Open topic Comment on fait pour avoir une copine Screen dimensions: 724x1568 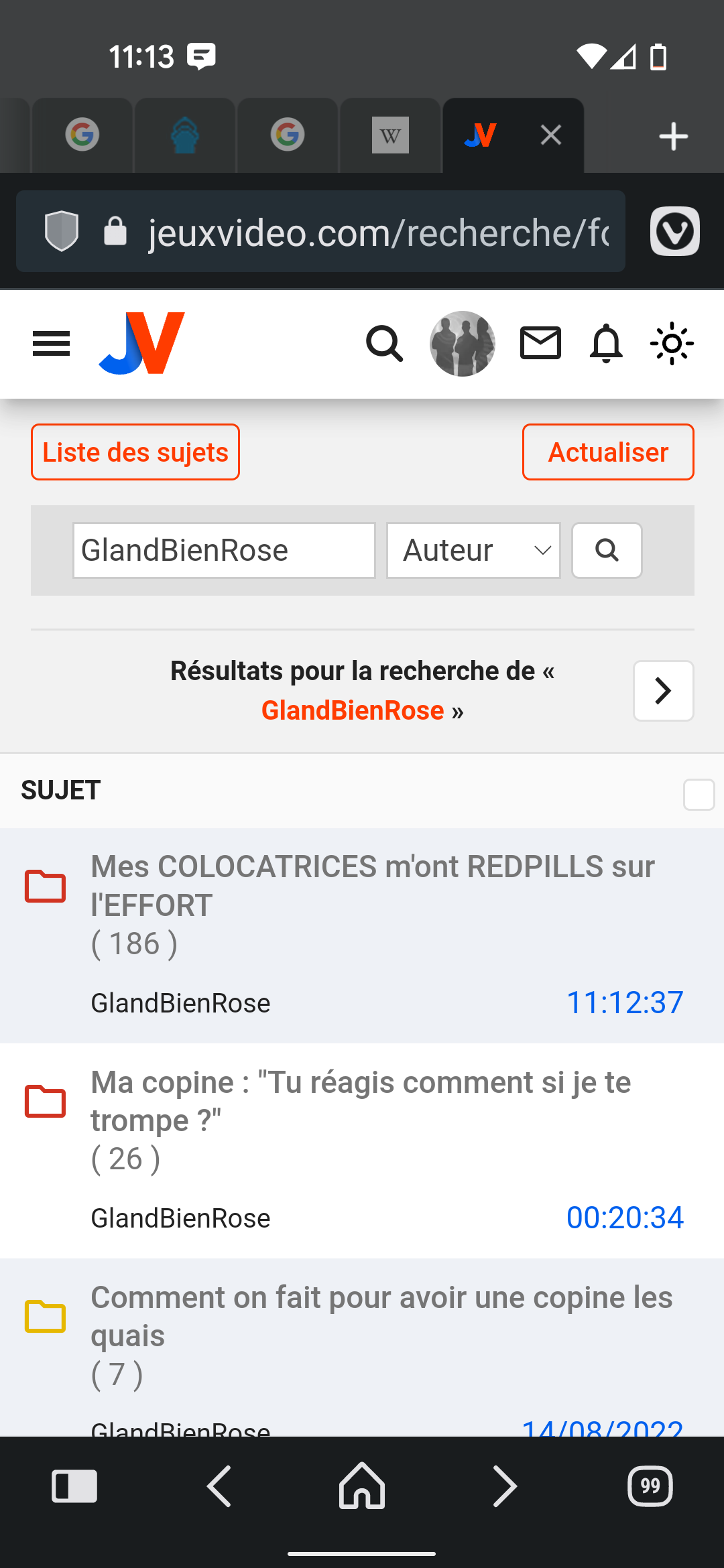[382, 1316]
